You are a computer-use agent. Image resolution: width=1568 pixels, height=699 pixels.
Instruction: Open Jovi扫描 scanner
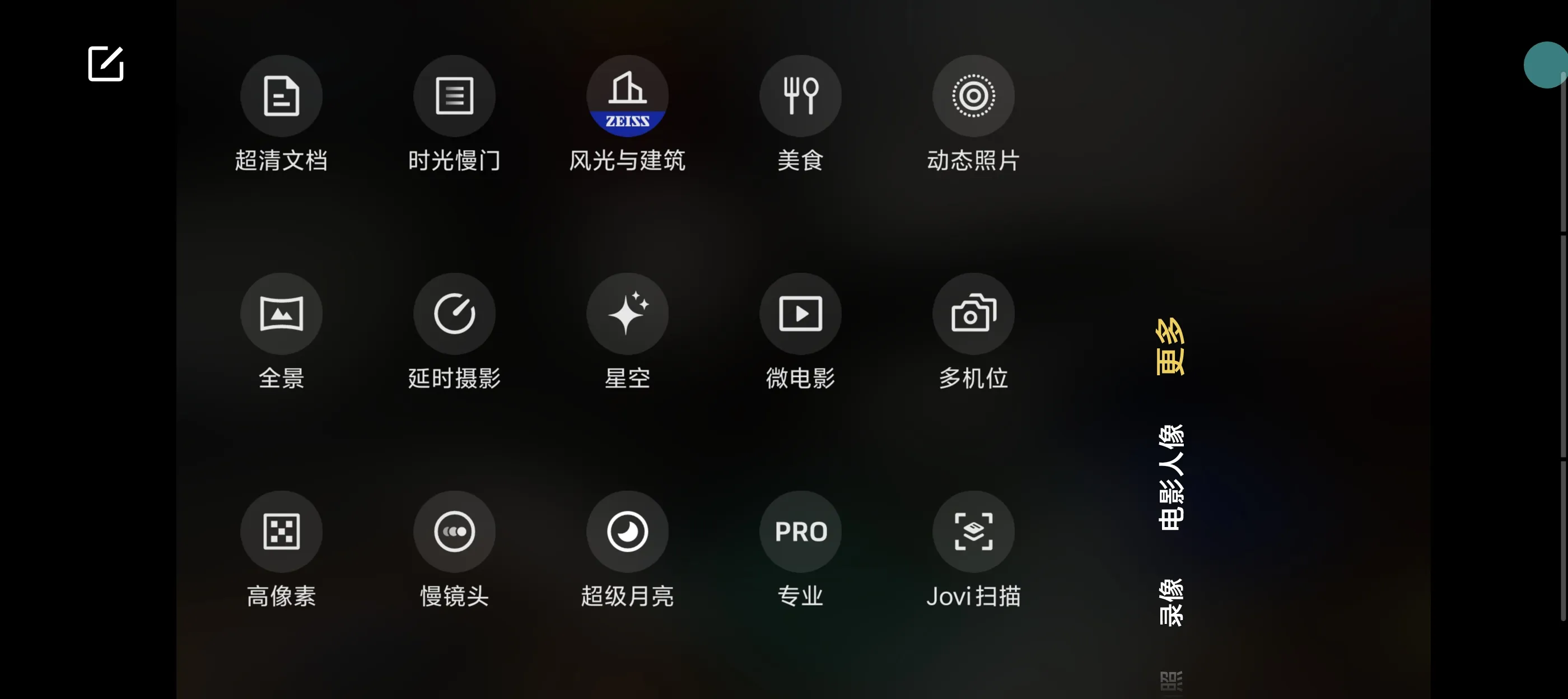click(x=973, y=531)
